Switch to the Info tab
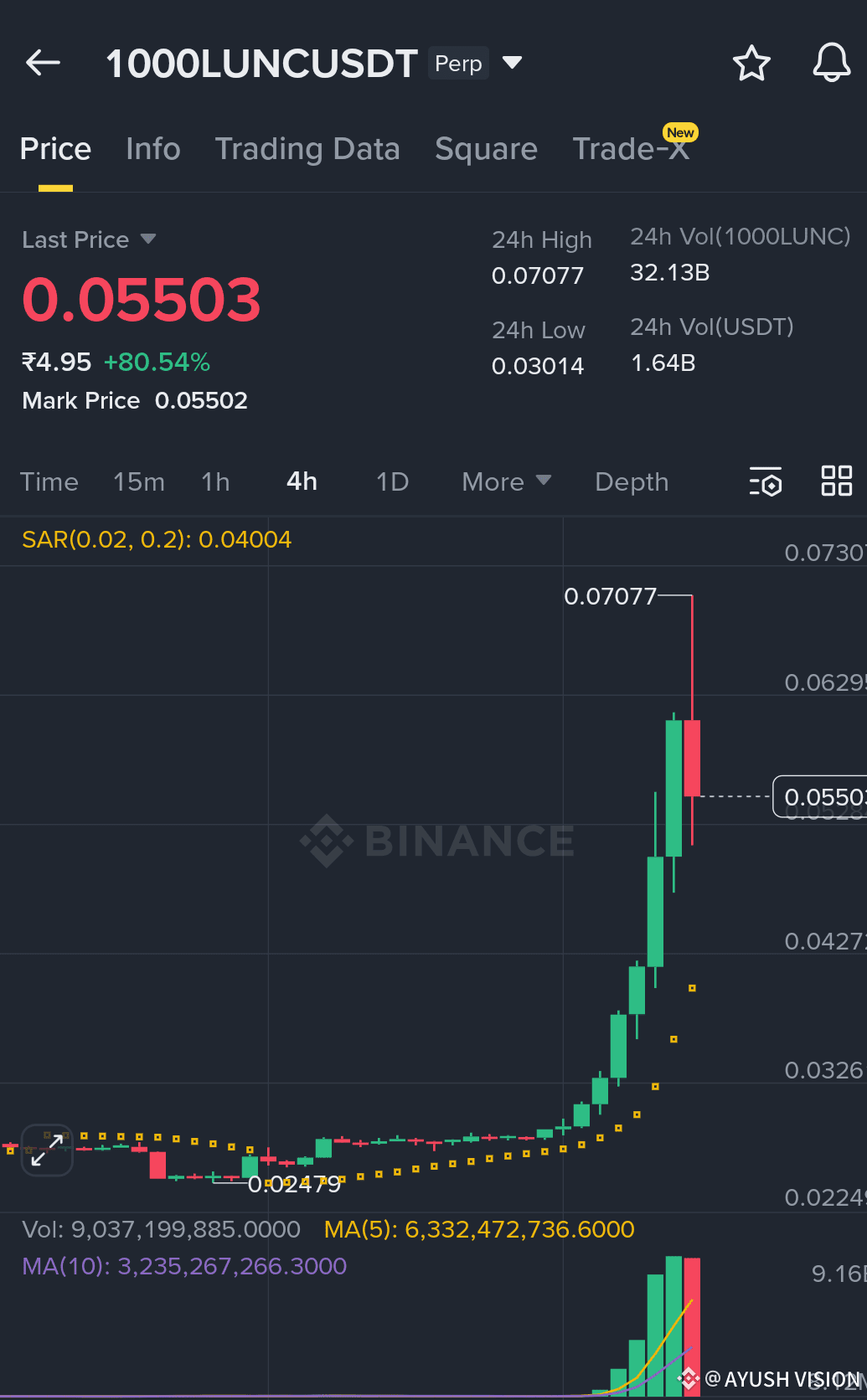The height and width of the screenshot is (1400, 867). click(152, 149)
